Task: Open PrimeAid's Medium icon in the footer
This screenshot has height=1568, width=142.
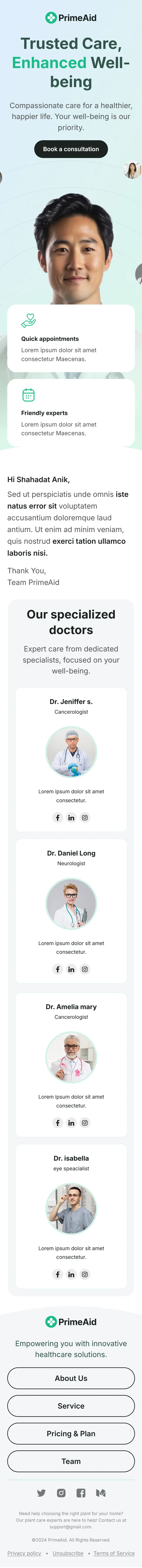Action: point(101,1492)
